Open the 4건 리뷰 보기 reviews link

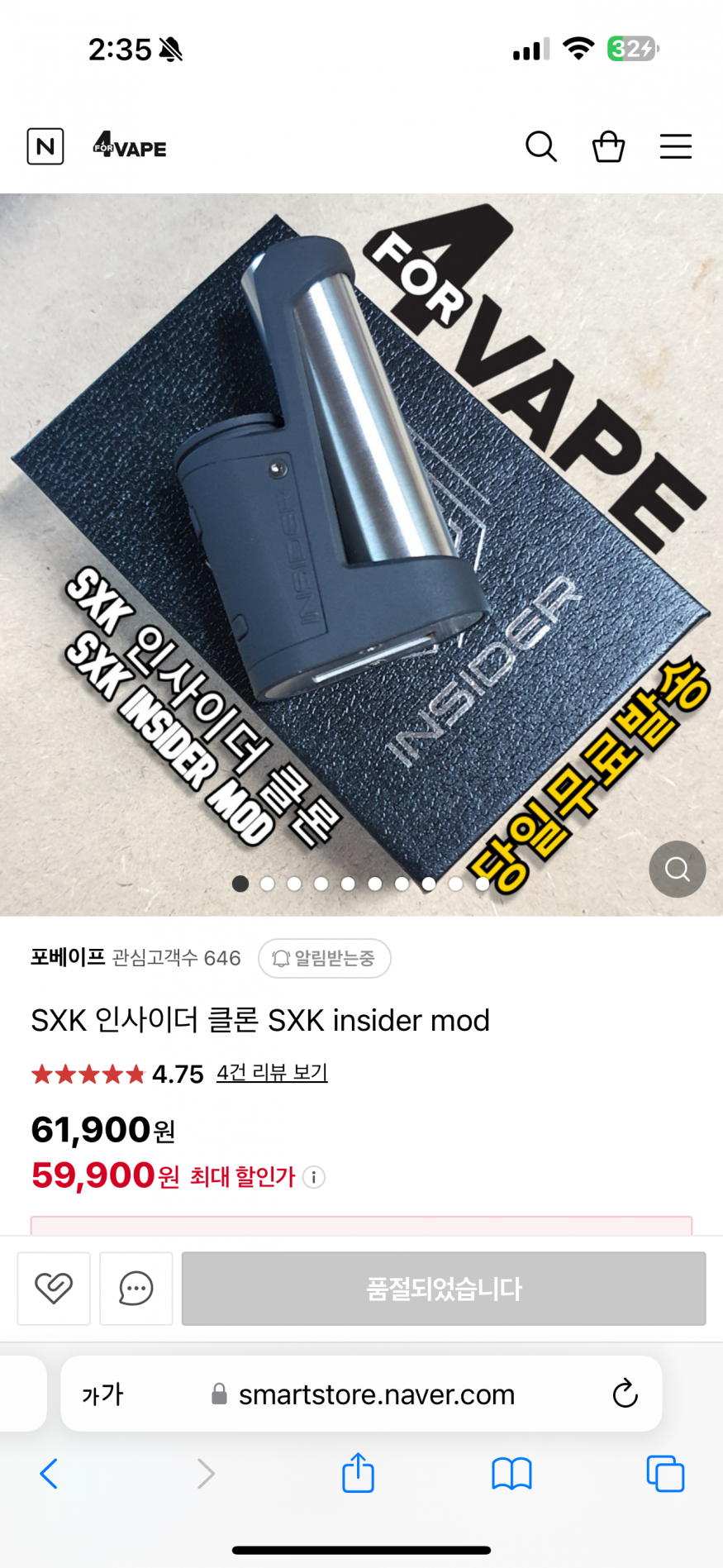272,1073
